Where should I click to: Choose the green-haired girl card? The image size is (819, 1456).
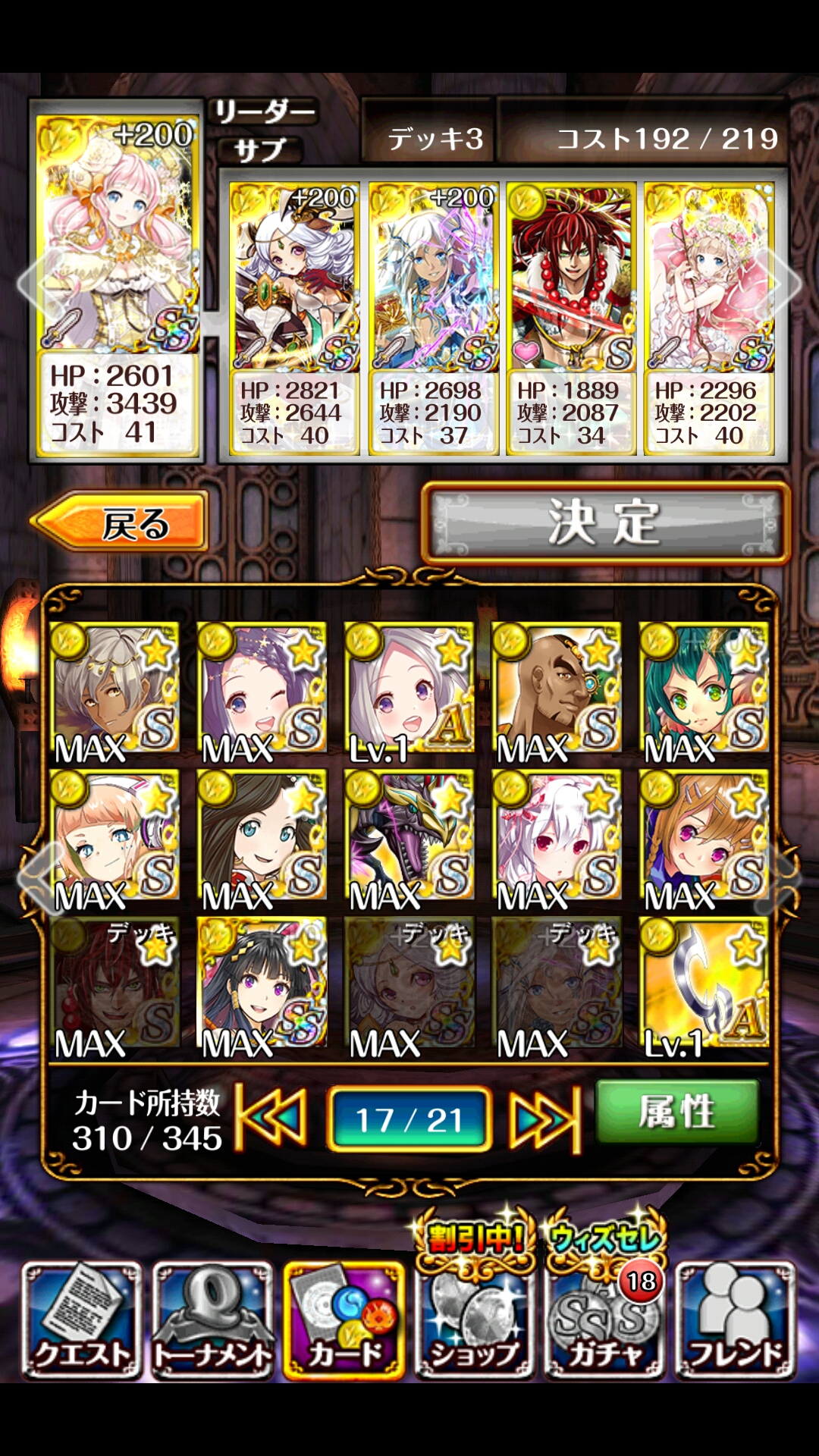pyautogui.click(x=703, y=689)
